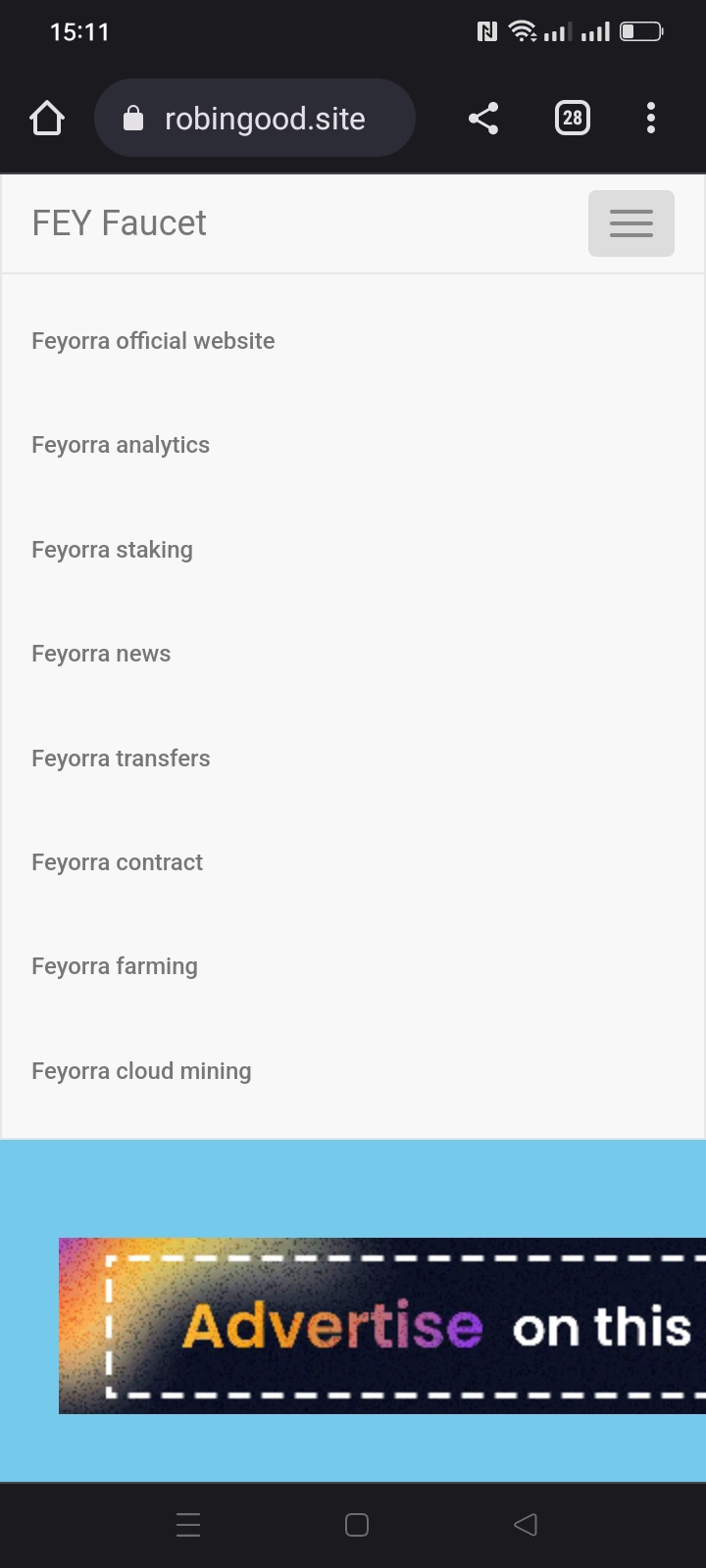The width and height of the screenshot is (706, 1568).
Task: Select Feyorra staking
Action: pyautogui.click(x=112, y=550)
